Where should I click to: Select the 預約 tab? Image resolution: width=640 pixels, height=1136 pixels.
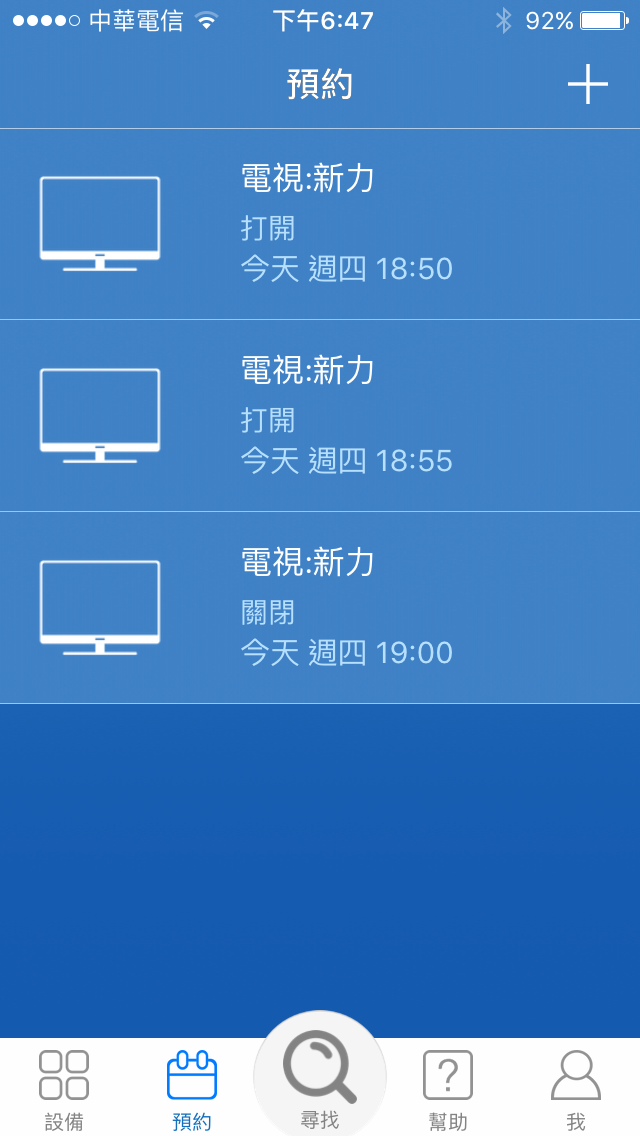tap(192, 1089)
